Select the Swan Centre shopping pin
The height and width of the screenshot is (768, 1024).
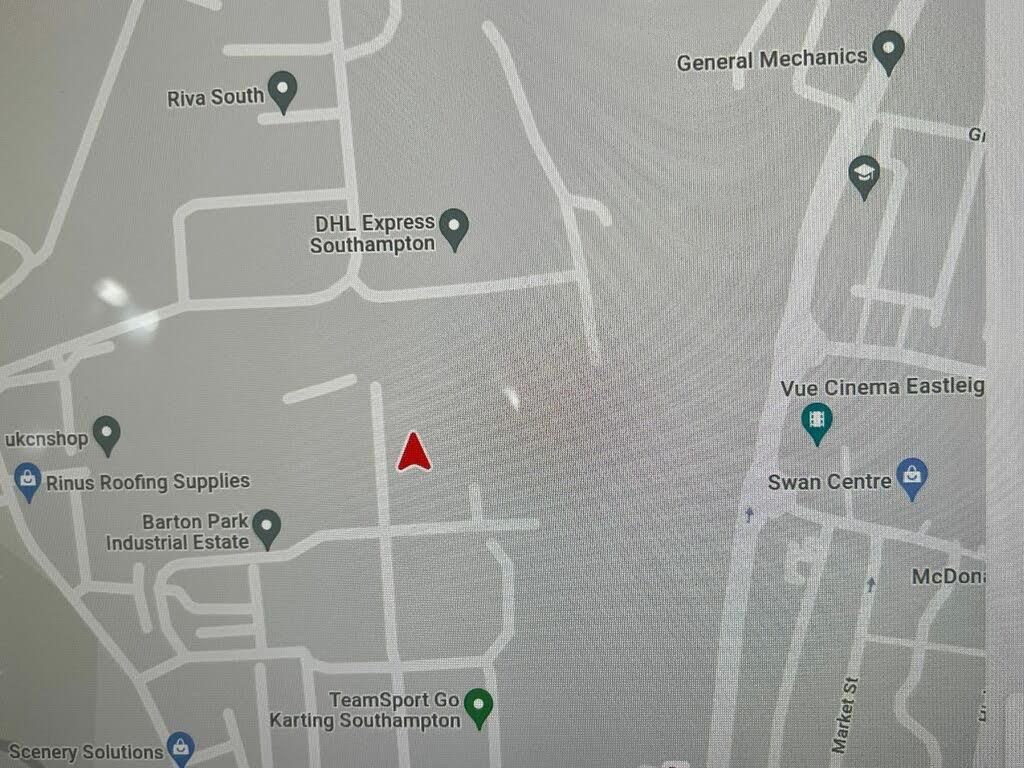click(911, 478)
